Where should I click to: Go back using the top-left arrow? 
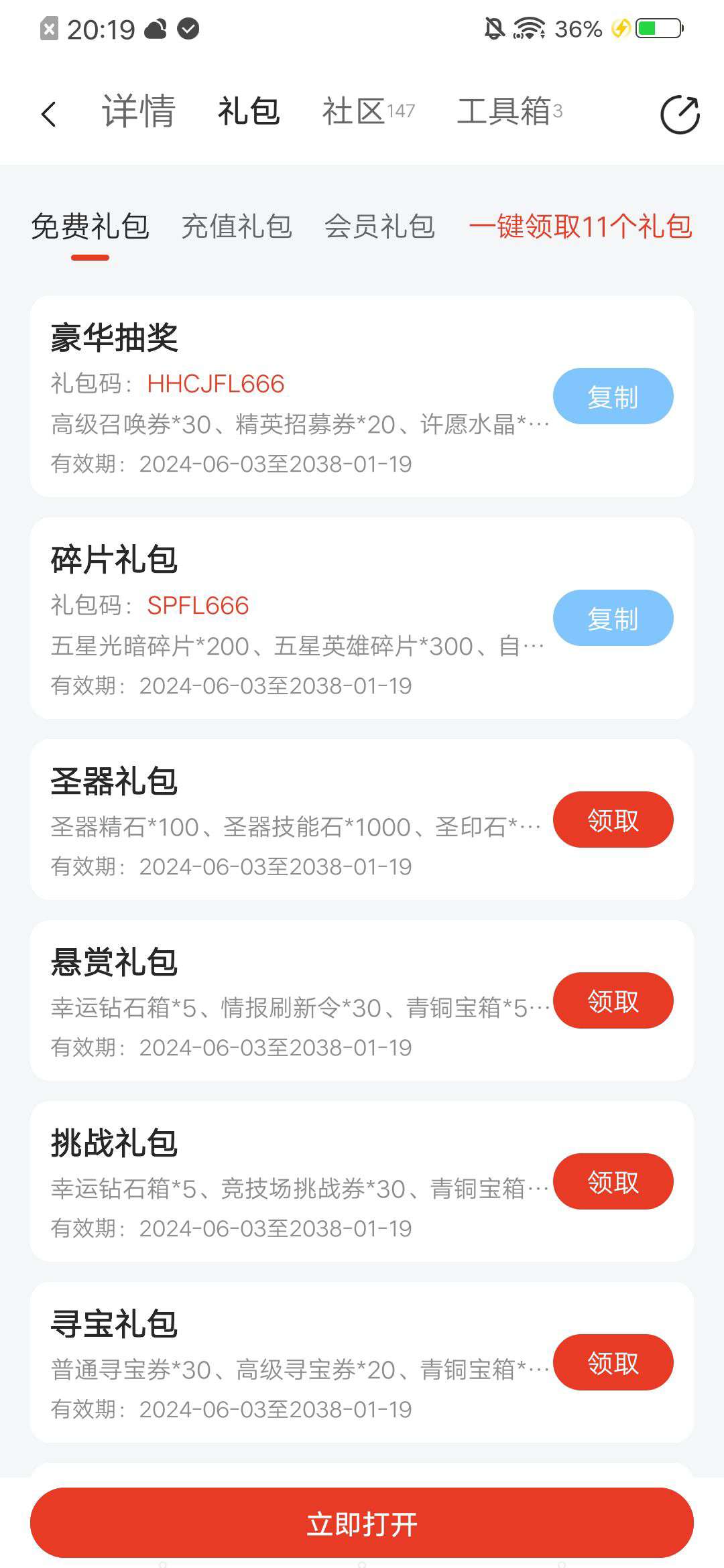(x=48, y=114)
